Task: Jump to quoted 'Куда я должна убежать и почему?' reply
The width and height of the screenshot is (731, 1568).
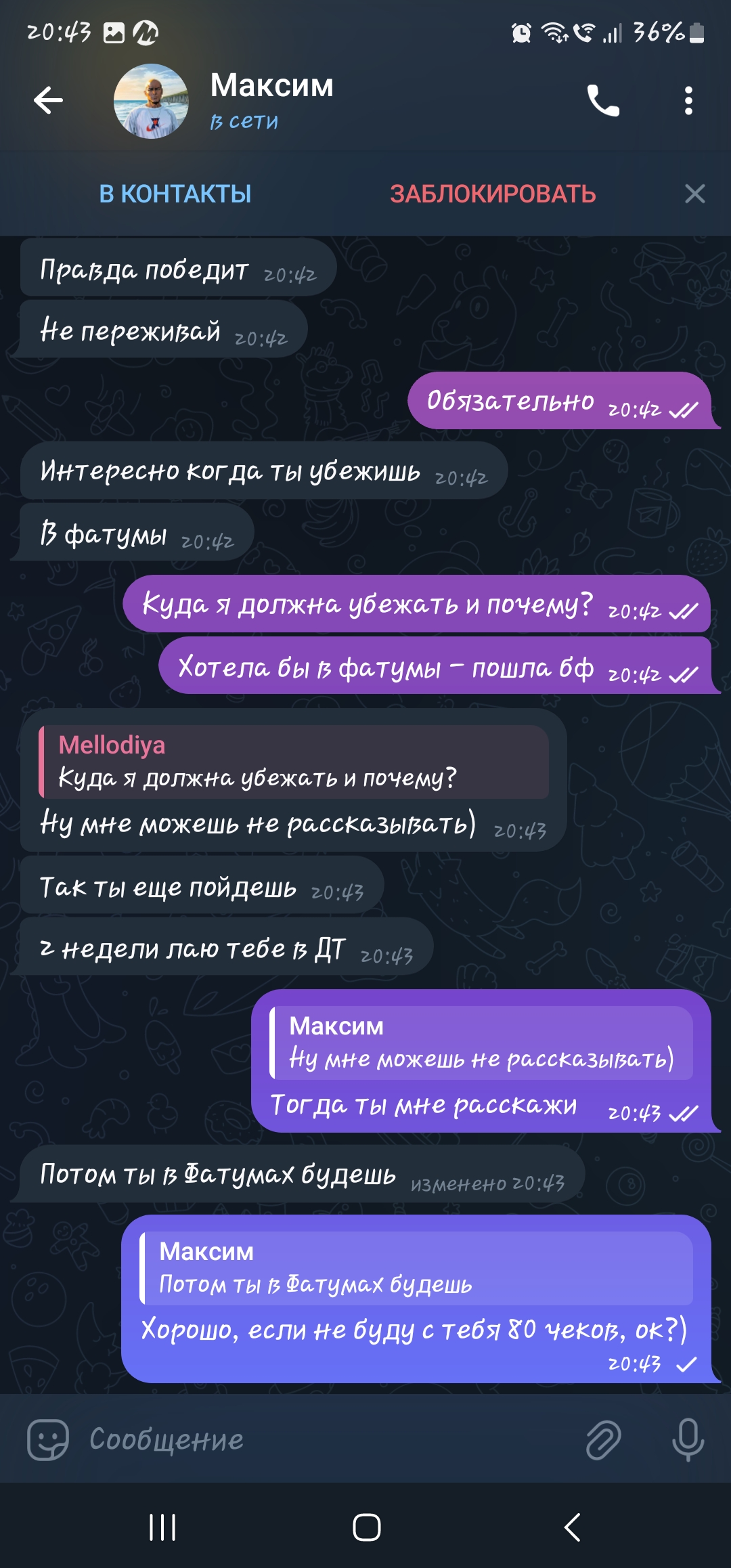Action: 294,762
